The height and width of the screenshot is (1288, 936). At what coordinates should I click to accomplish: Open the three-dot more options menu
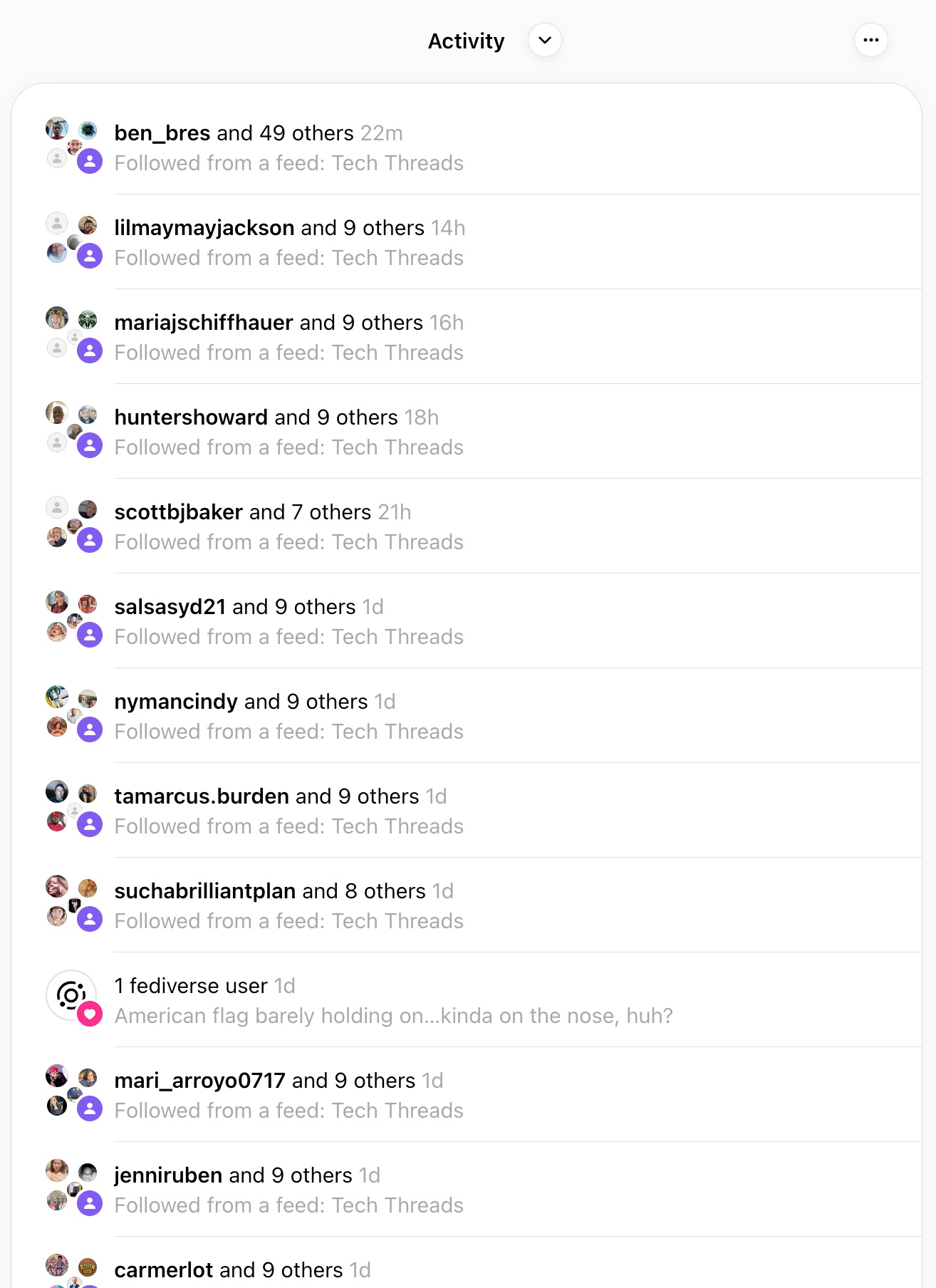(870, 41)
